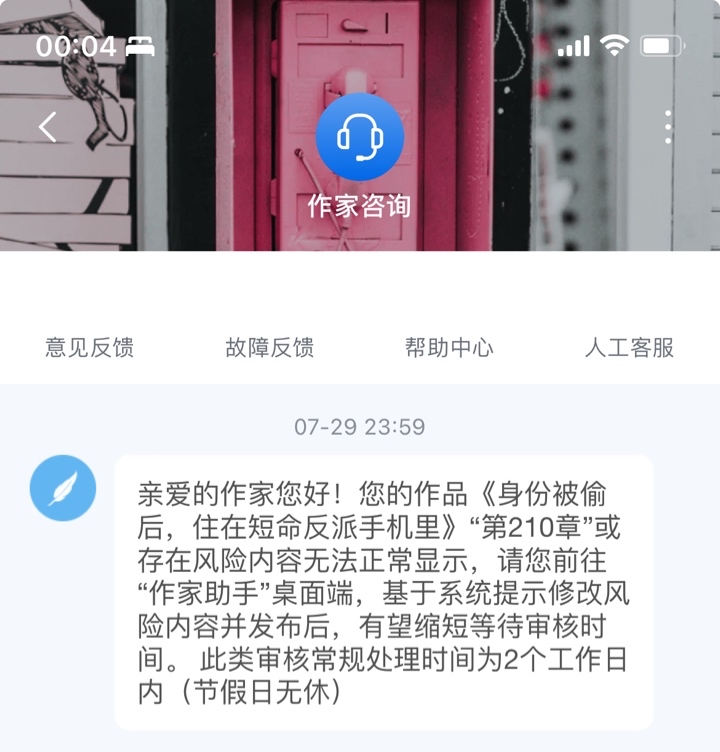720x752 pixels.
Task: Contact 人工客服 live support
Action: pos(629,348)
